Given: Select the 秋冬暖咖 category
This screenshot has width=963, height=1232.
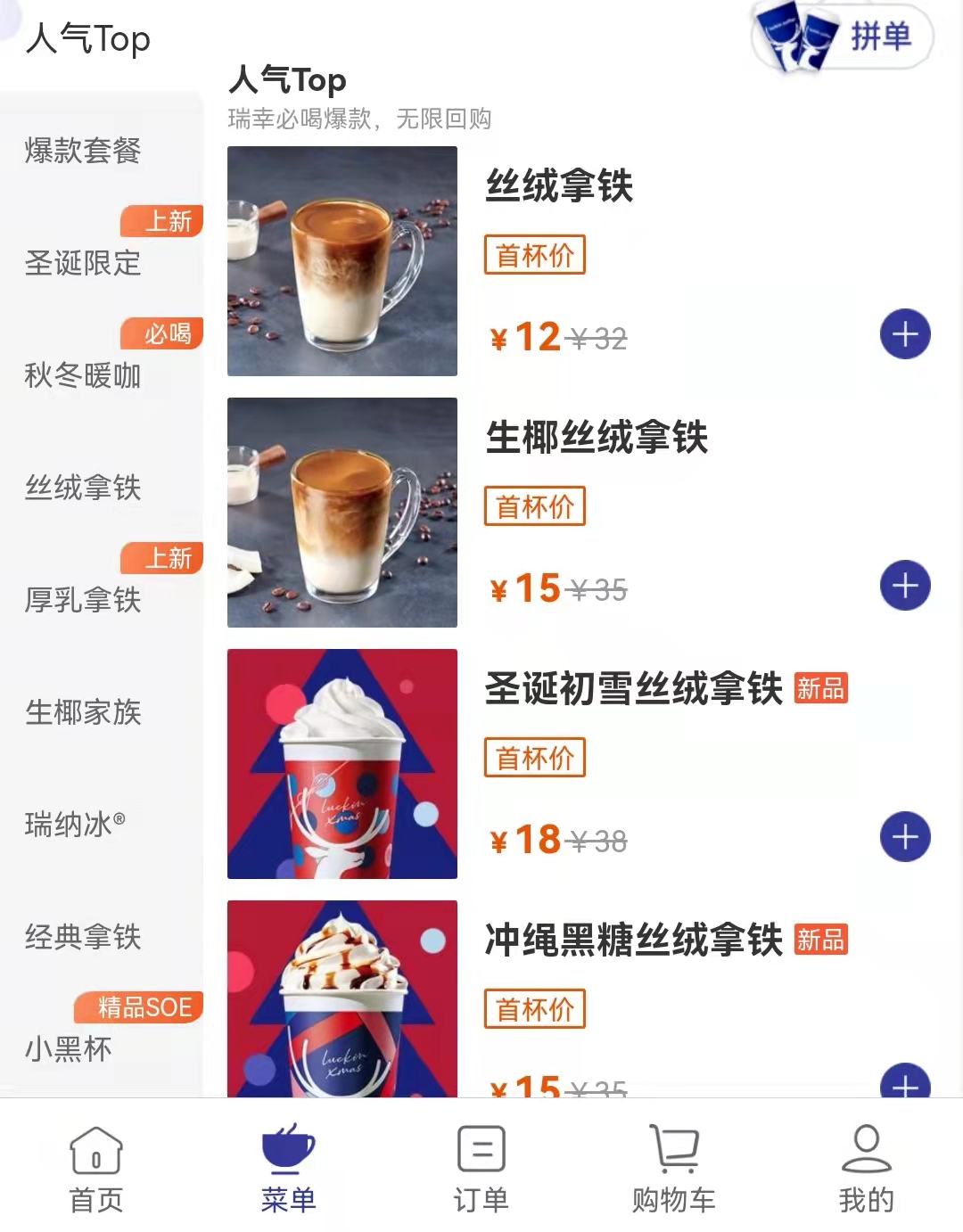Looking at the screenshot, I should (x=82, y=377).
